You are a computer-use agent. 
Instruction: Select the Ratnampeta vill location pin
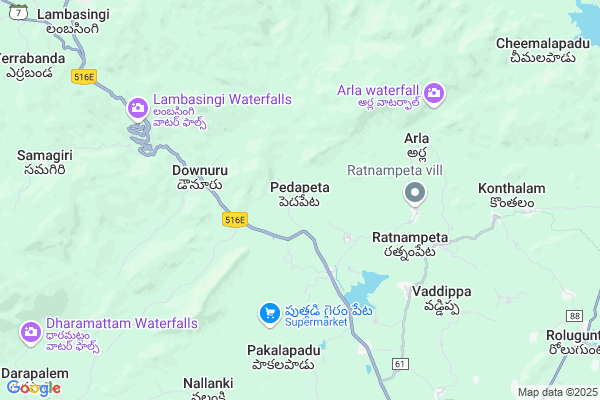pos(415,195)
